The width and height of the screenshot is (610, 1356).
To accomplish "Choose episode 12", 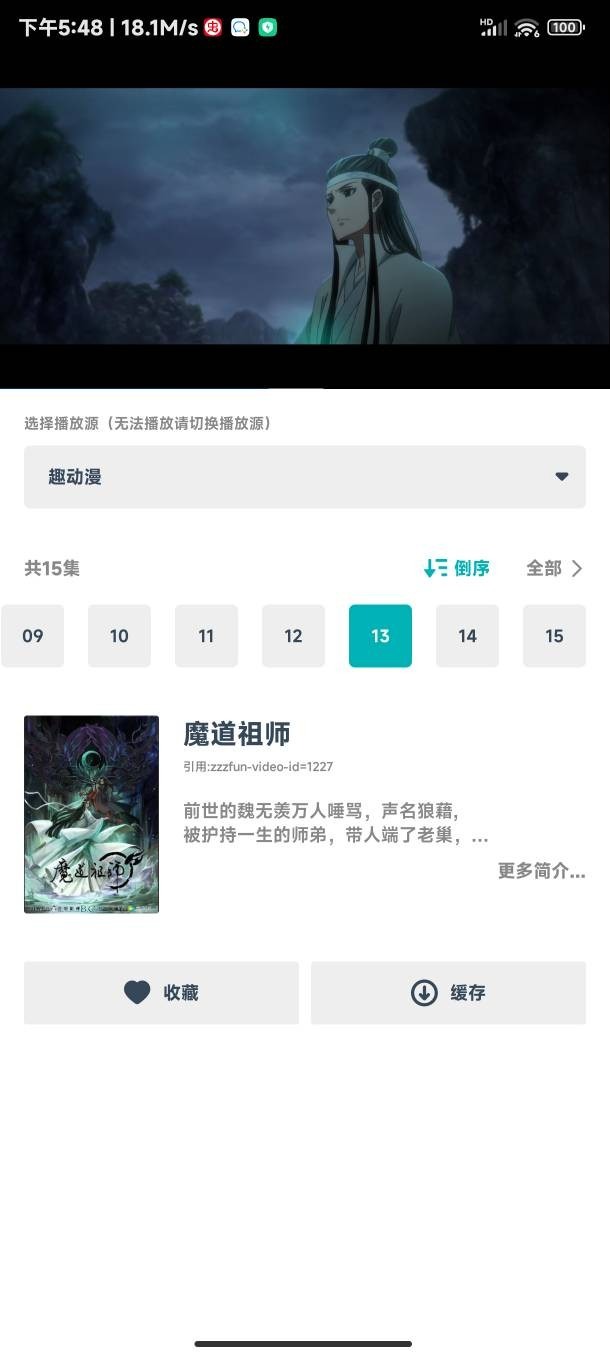I will pyautogui.click(x=293, y=636).
